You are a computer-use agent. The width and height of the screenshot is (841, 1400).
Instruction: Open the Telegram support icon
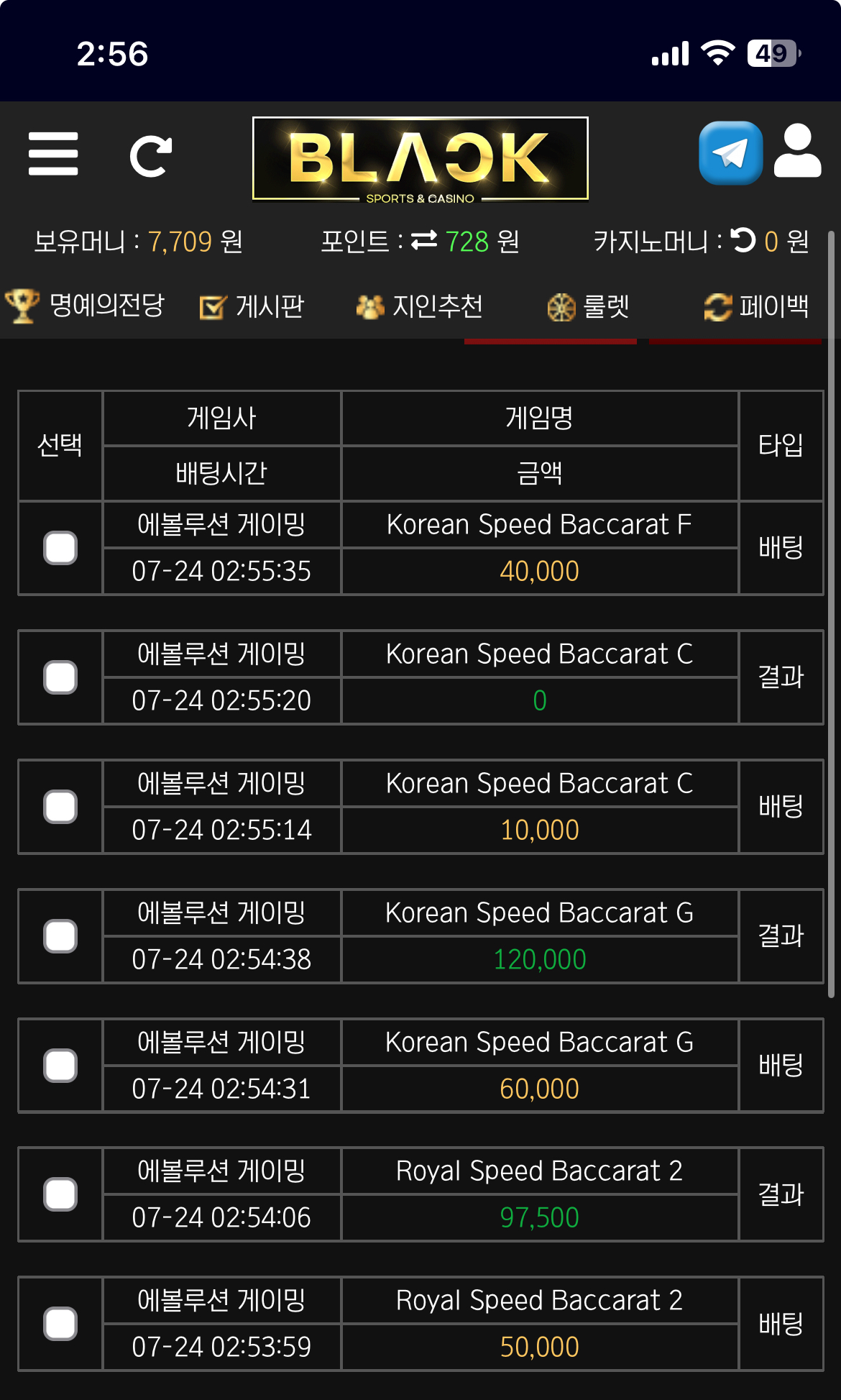[730, 153]
